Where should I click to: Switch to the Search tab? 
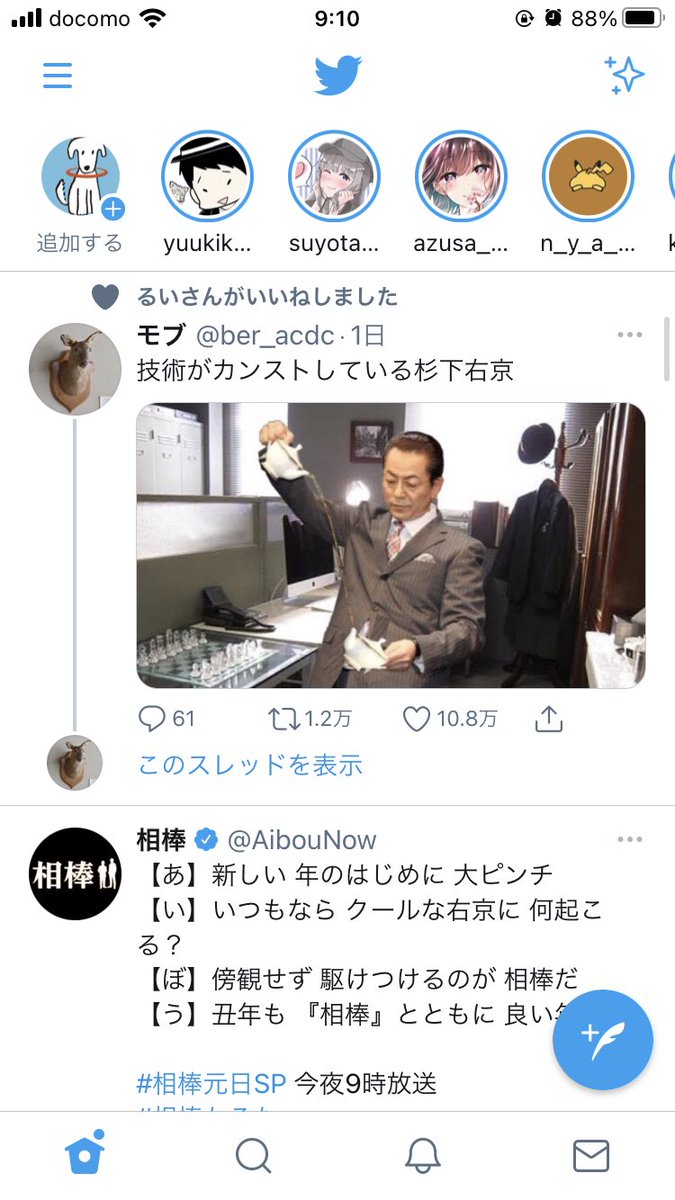point(253,1156)
